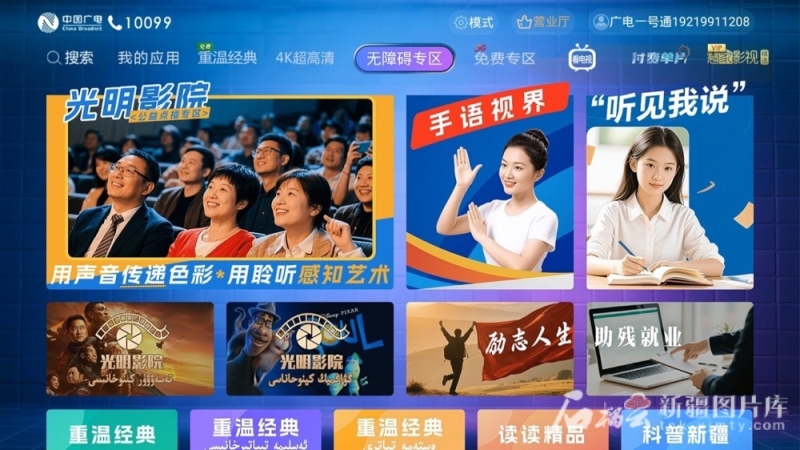Screen dimensions: 800x450
Task: Open the 付费单片 tab
Action: point(658,58)
